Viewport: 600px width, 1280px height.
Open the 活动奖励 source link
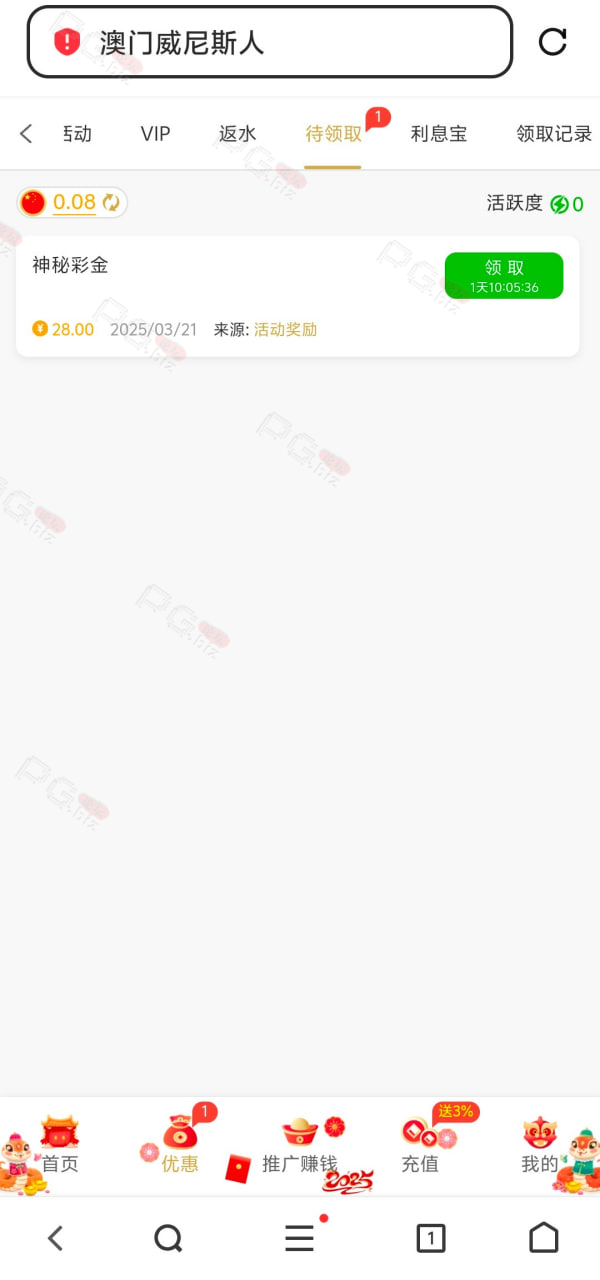(285, 329)
